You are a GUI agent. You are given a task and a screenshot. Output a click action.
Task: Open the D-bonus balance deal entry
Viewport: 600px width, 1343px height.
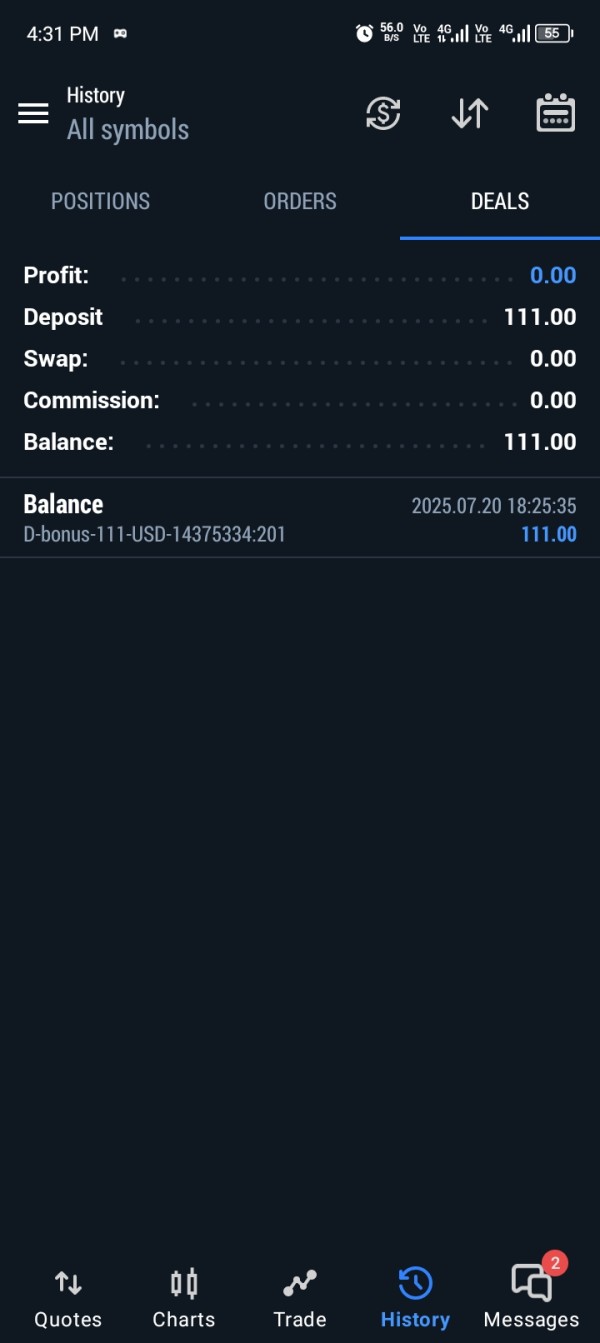[x=300, y=518]
